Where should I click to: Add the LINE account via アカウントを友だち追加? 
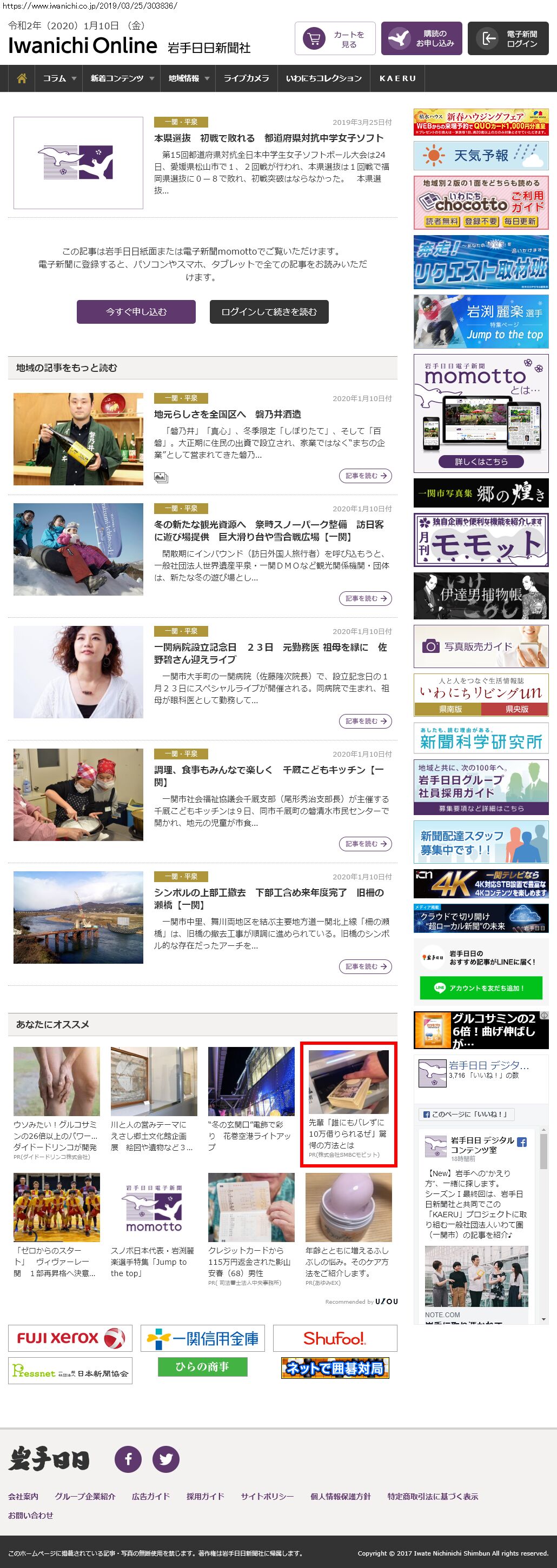480,988
